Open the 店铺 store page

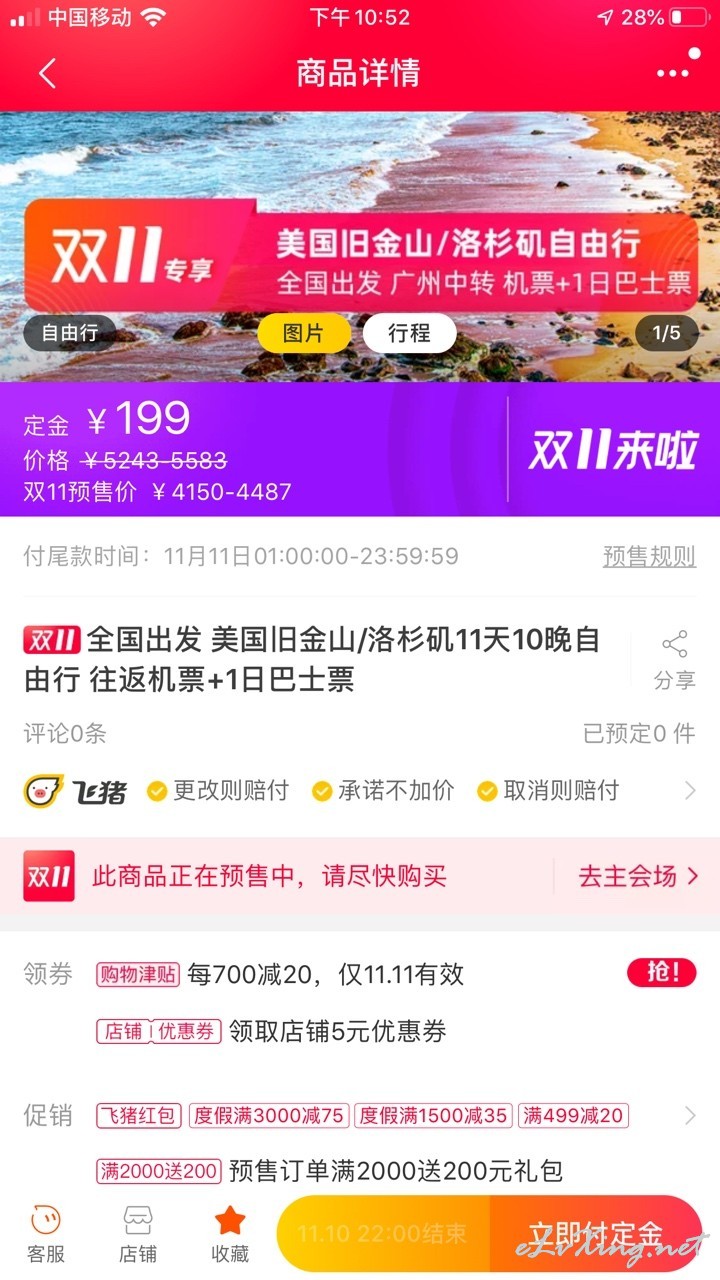(x=138, y=1234)
